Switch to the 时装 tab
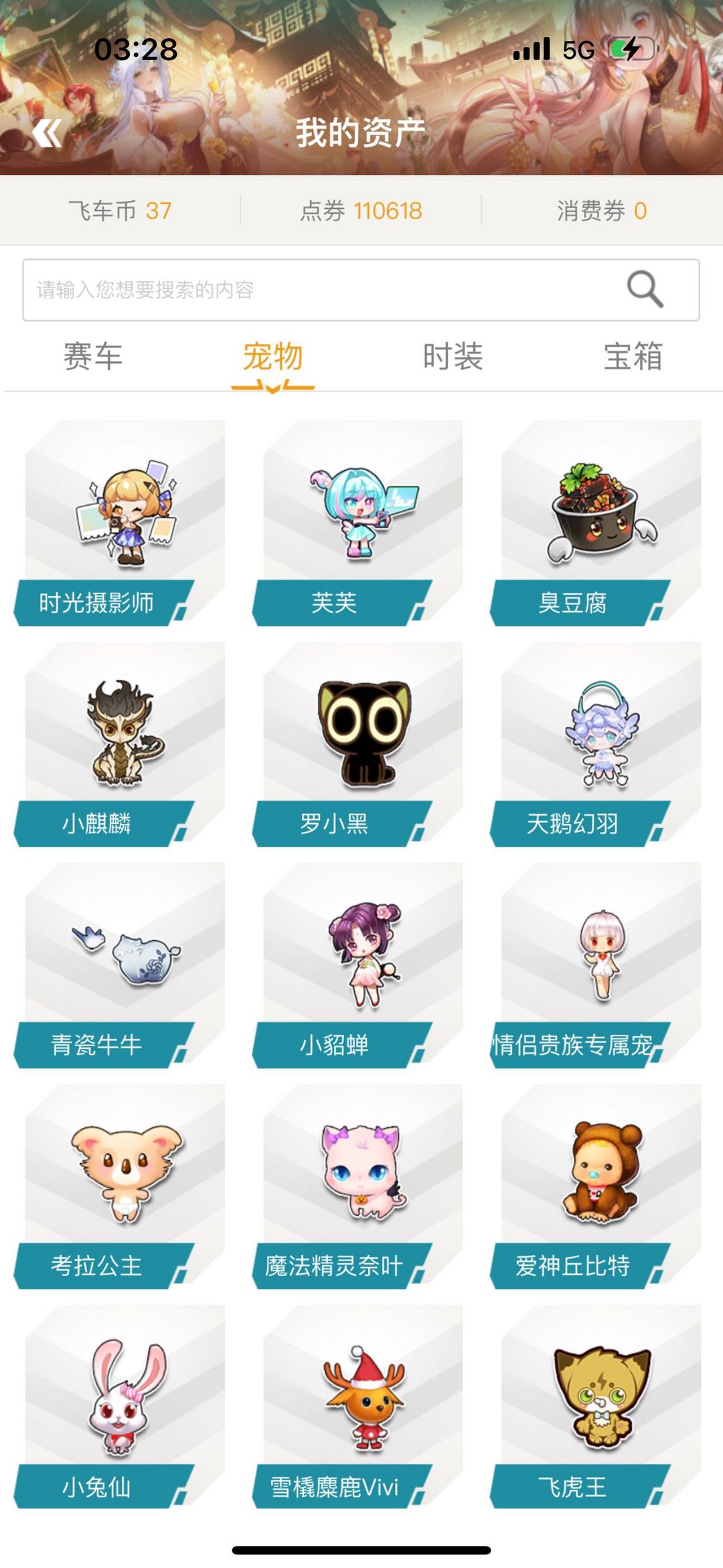 tap(453, 356)
